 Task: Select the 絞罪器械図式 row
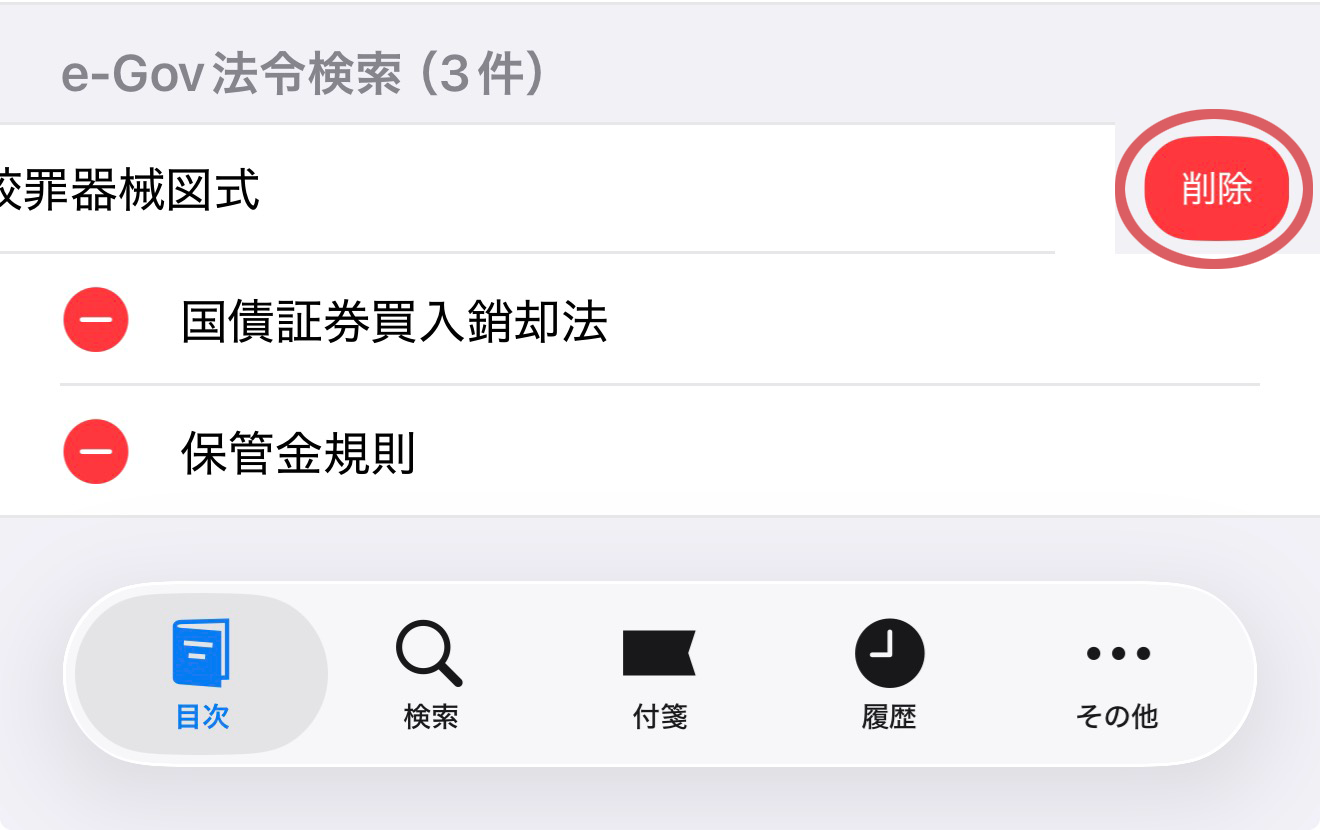[500, 189]
